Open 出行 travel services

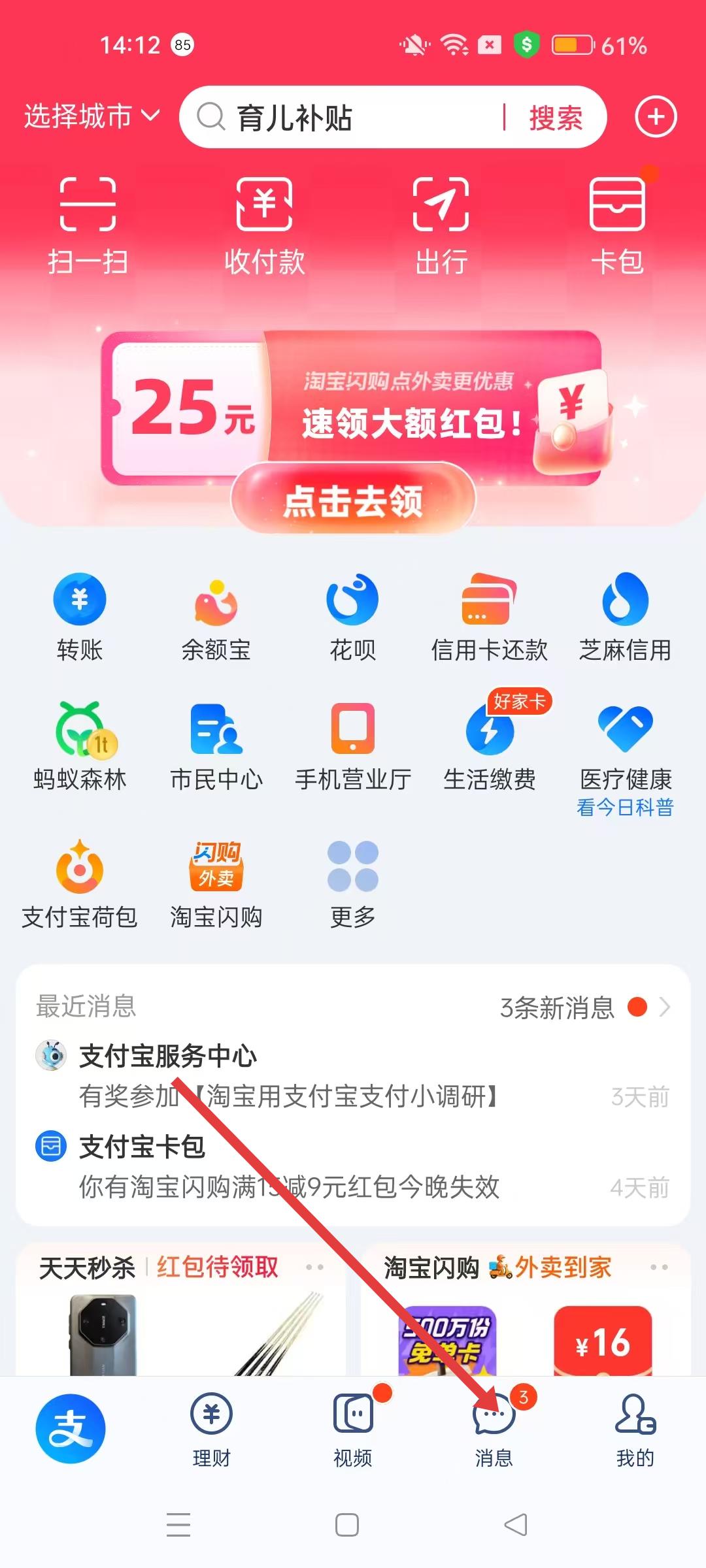coord(441,225)
